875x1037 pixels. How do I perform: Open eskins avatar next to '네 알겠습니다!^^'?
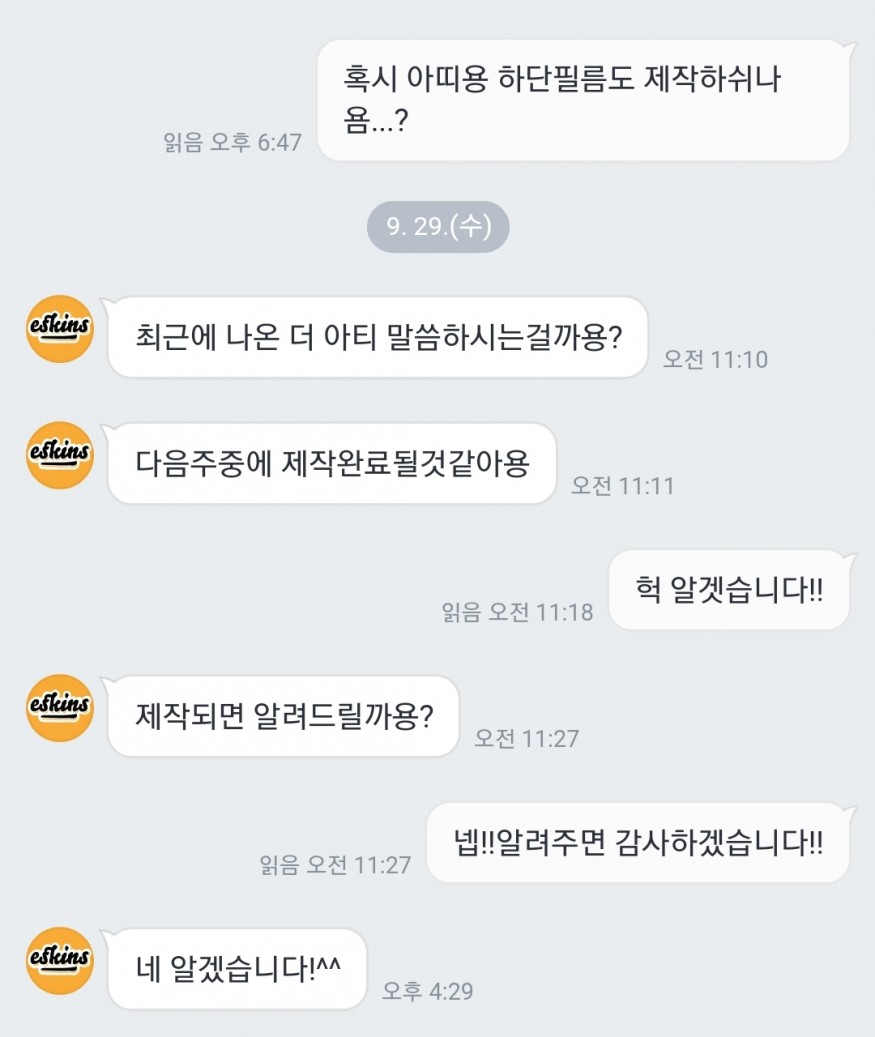(60, 961)
